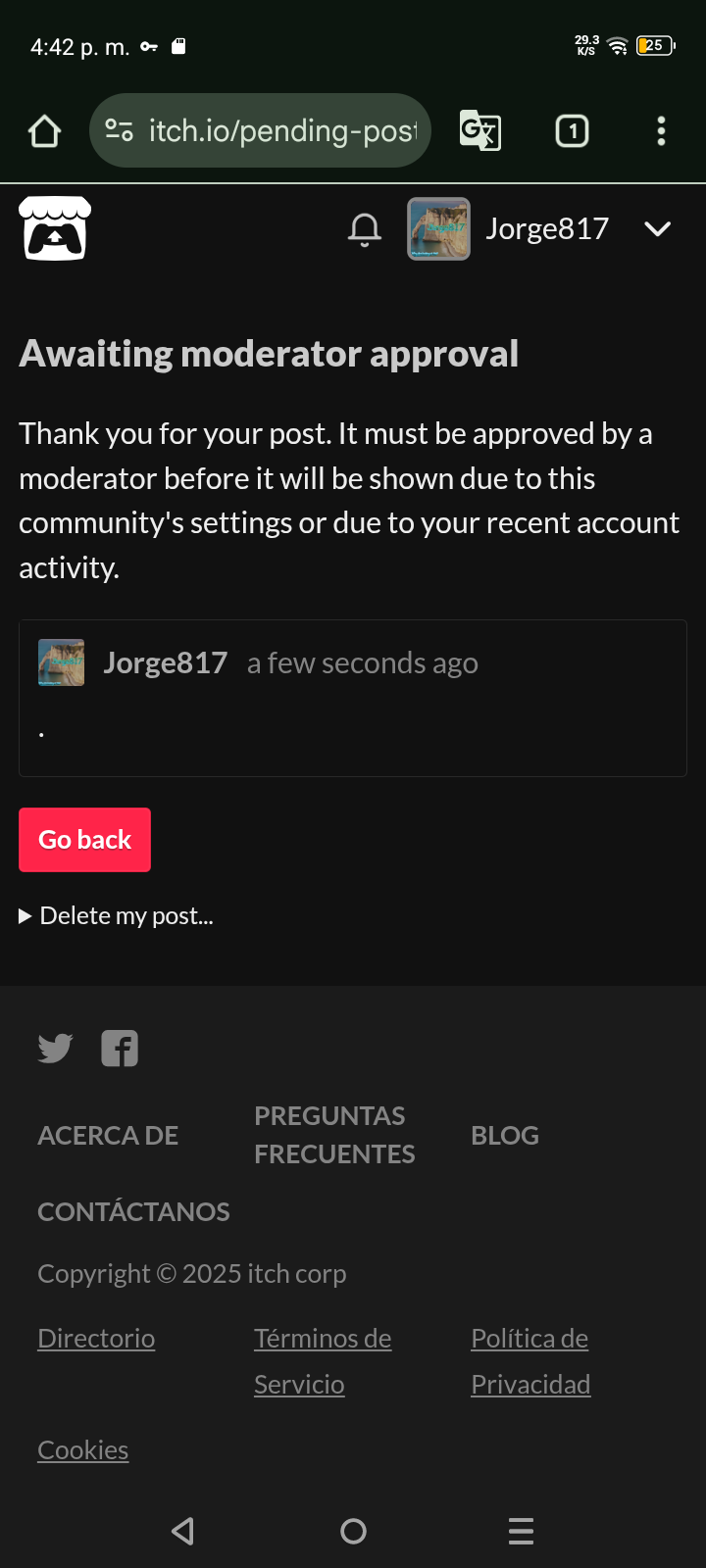Image resolution: width=706 pixels, height=1568 pixels.
Task: Open the Directorio link
Action: (96, 1339)
